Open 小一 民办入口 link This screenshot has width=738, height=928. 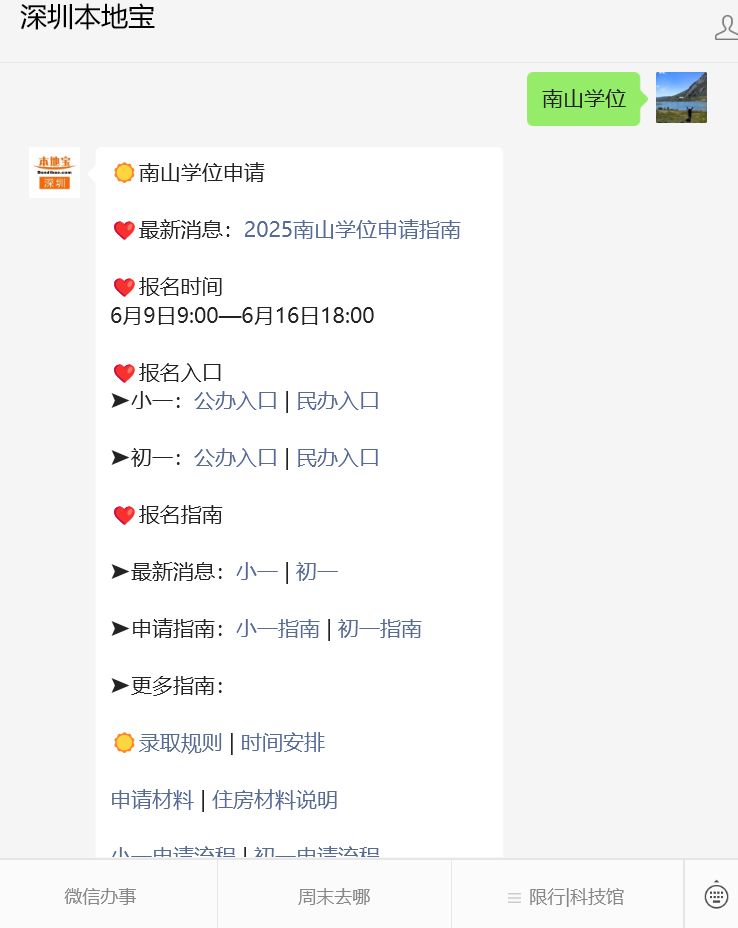(x=338, y=401)
